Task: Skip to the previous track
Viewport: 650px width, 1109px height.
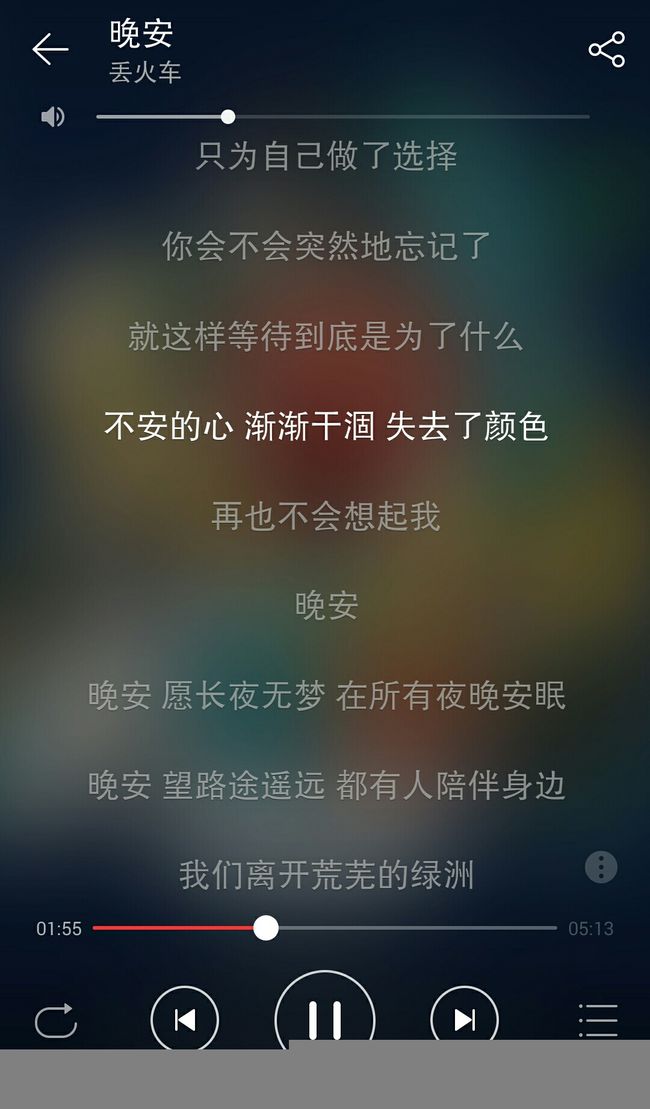Action: click(x=185, y=1019)
